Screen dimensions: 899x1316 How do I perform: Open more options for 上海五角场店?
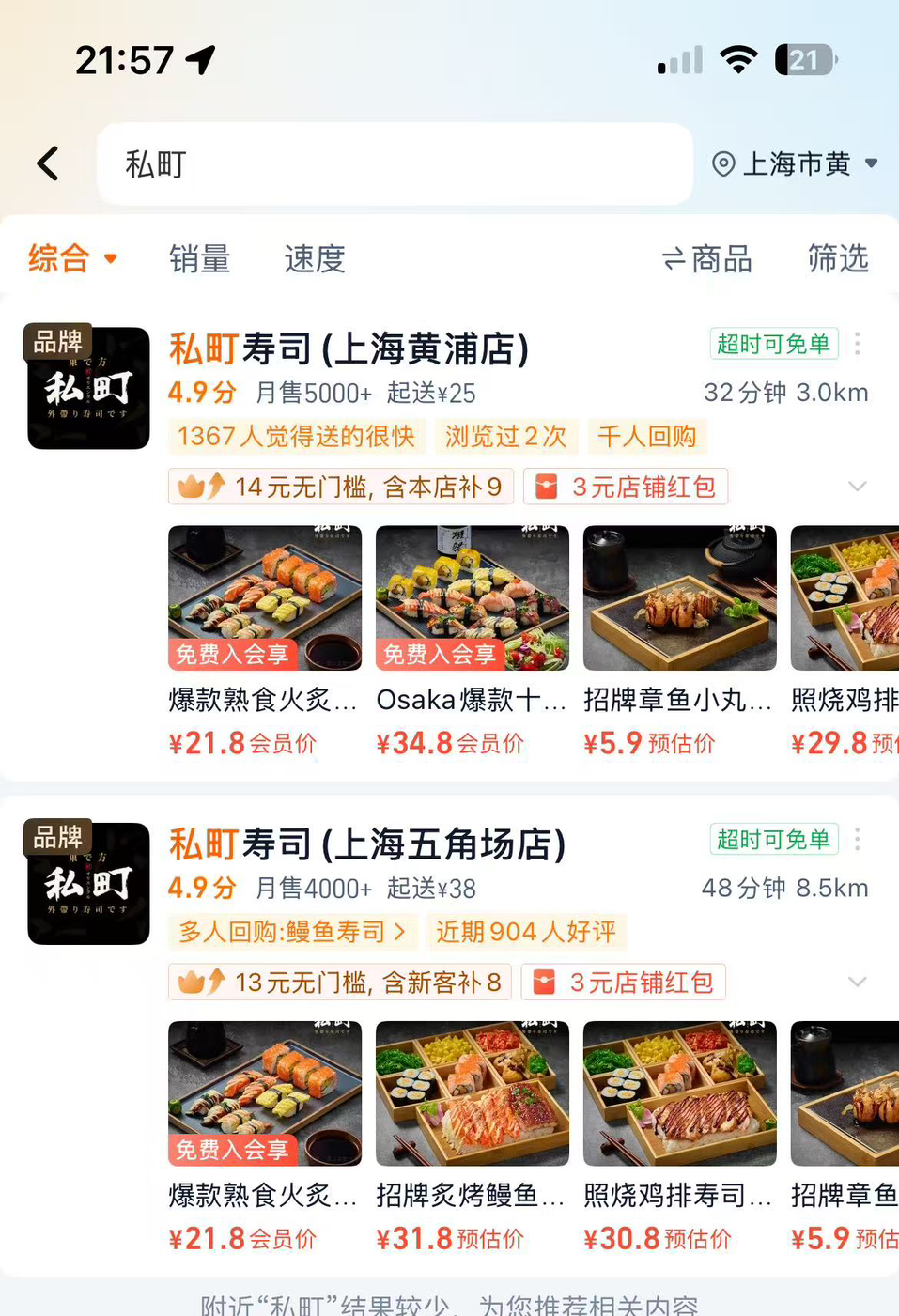click(x=857, y=840)
